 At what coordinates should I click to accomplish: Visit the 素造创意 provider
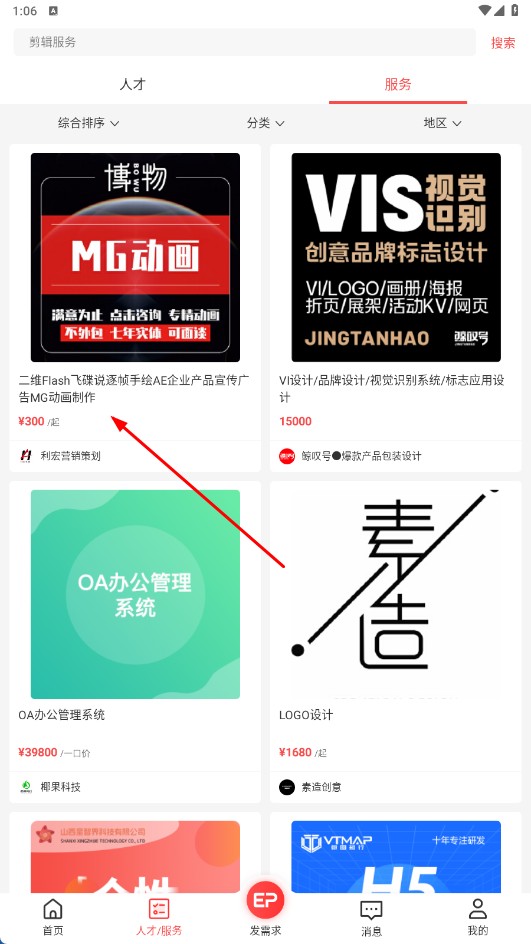click(310, 787)
